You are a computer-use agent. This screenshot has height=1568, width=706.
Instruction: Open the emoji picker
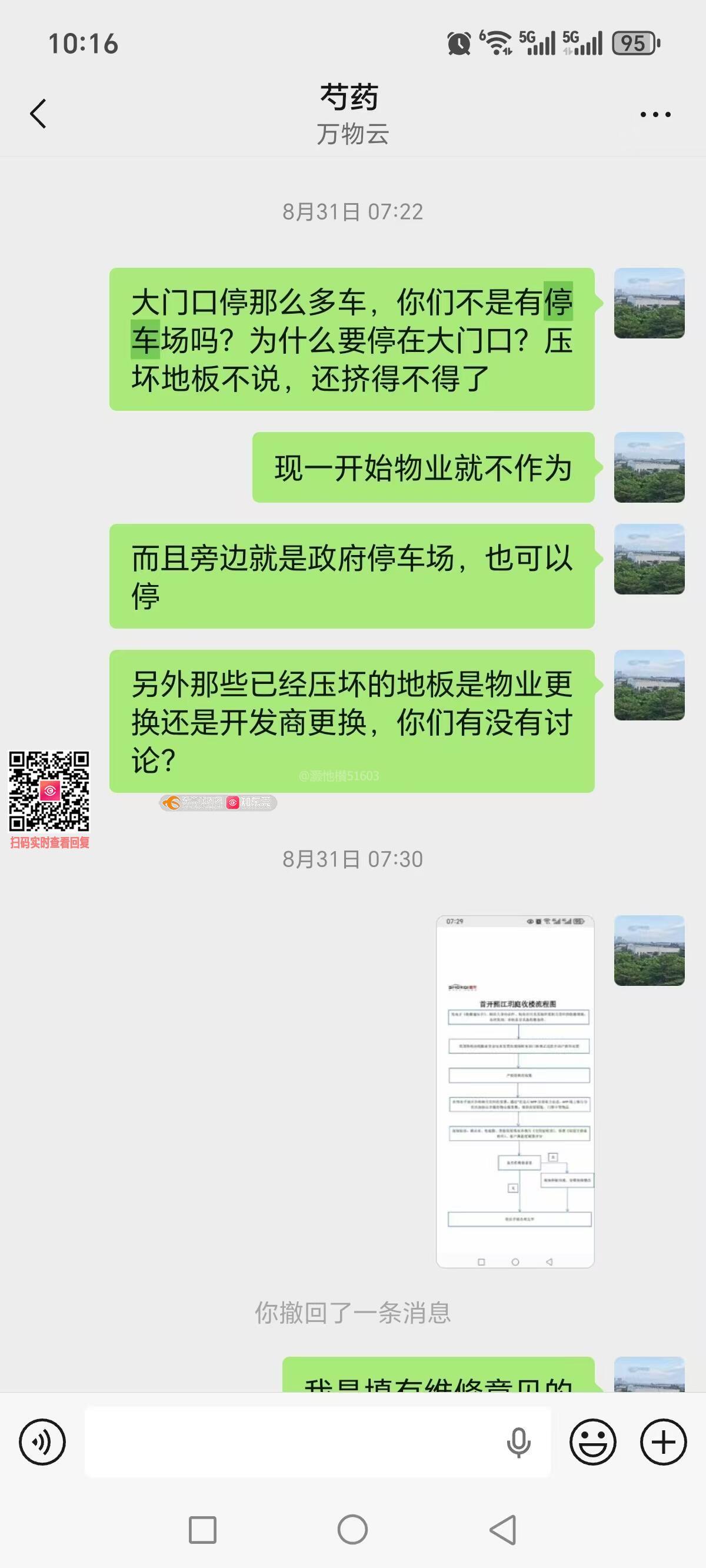click(593, 1442)
